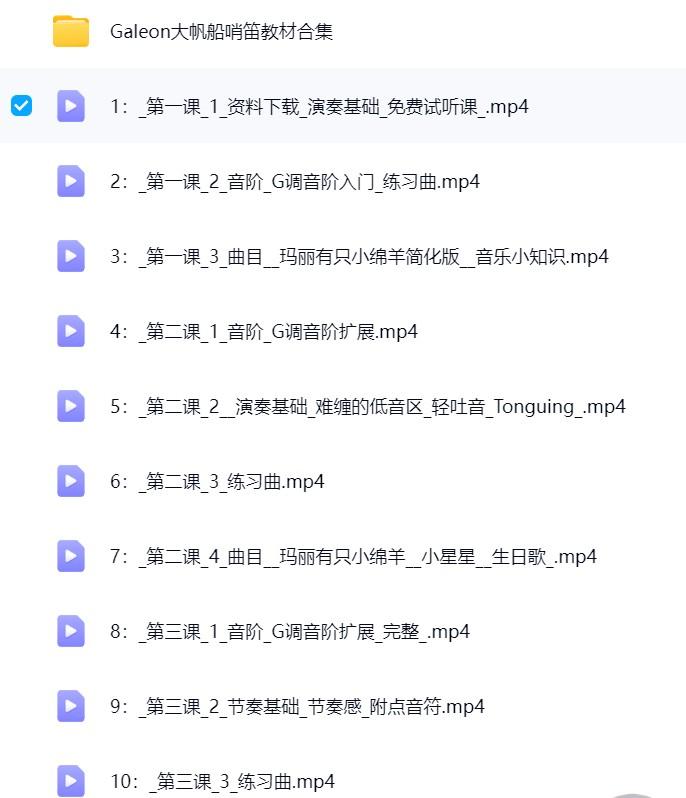Open the Galeon大帆船哨笛教材合集 folder
This screenshot has width=686, height=798.
221,32
